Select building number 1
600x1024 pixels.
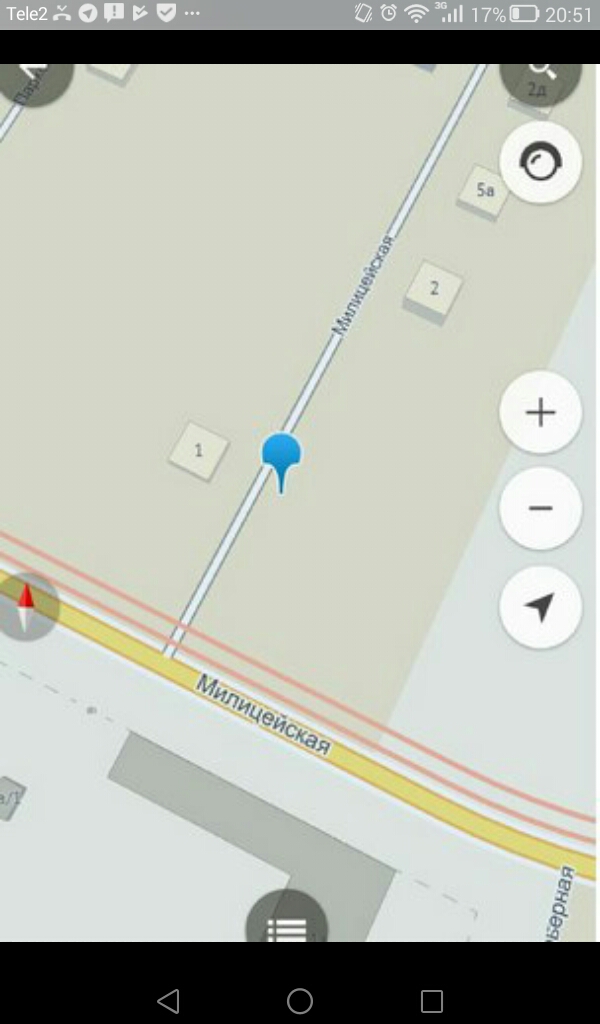pos(199,451)
